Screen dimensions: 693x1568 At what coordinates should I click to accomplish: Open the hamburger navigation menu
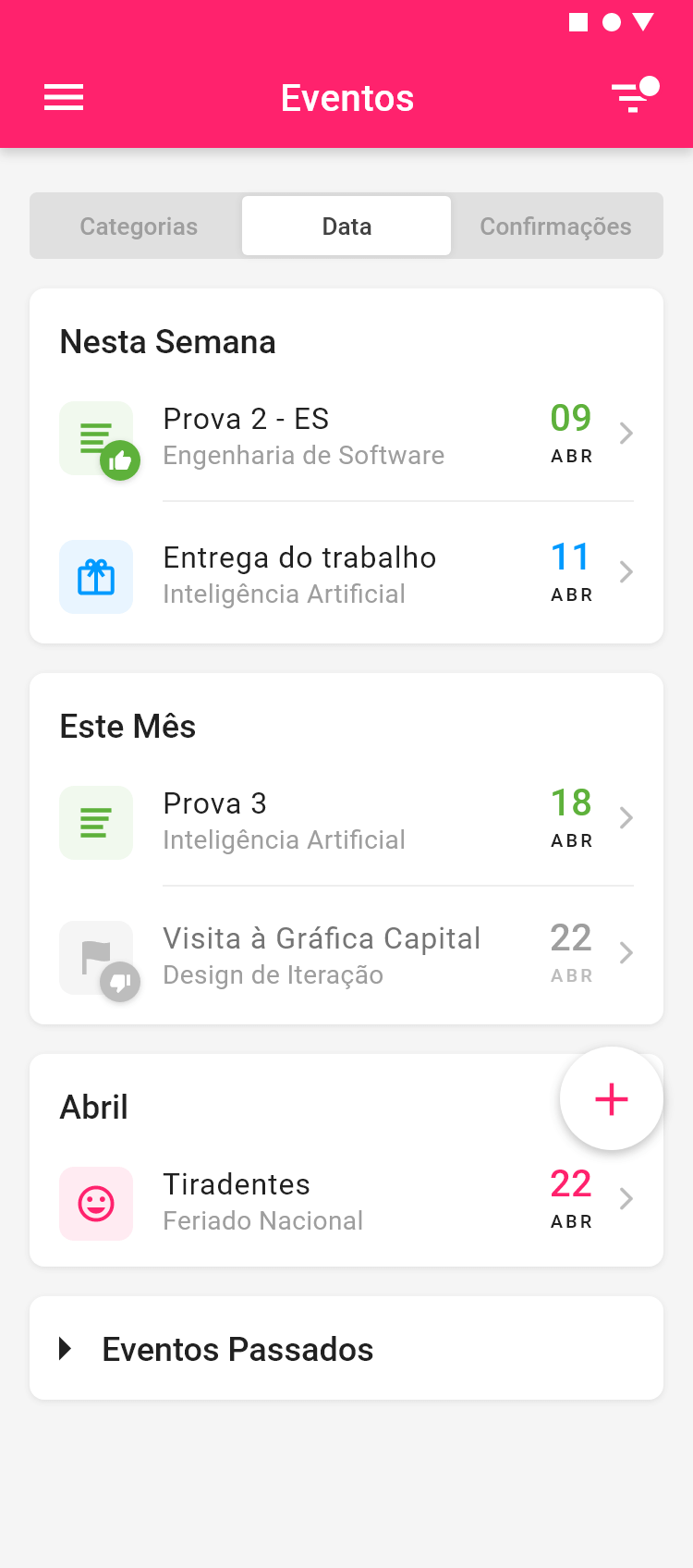coord(64,97)
